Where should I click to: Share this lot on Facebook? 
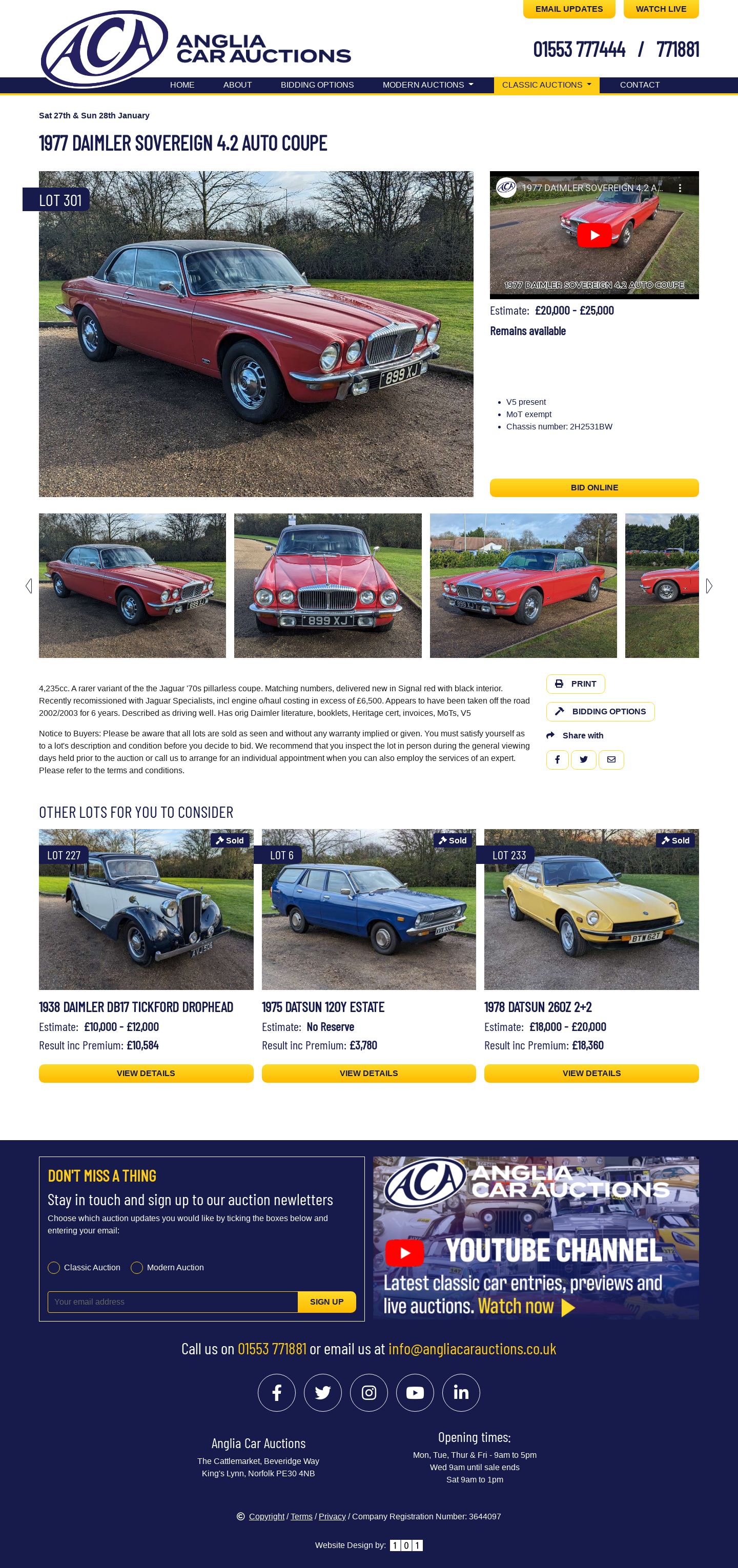point(557,759)
